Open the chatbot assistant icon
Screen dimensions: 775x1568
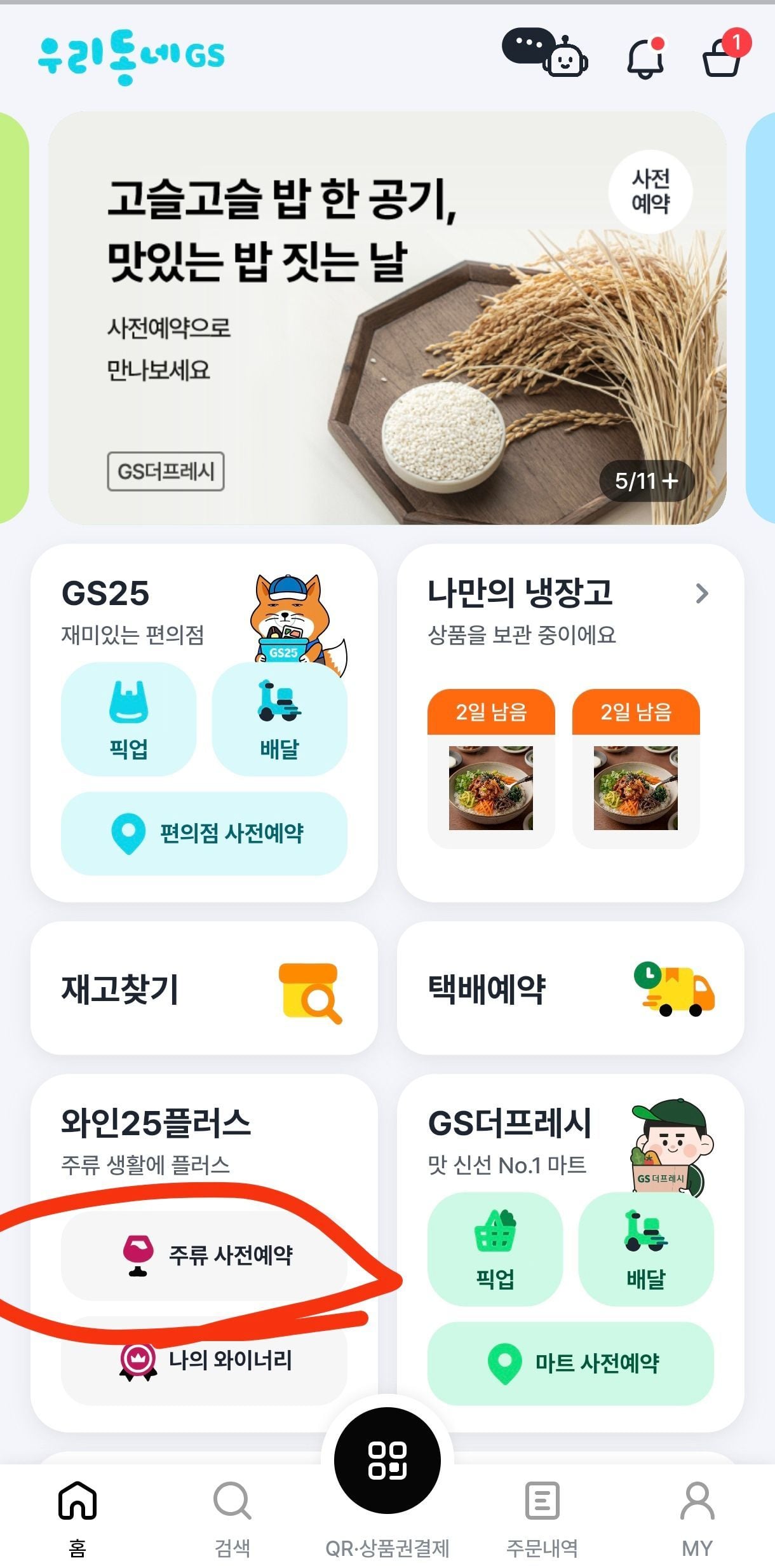click(x=546, y=53)
